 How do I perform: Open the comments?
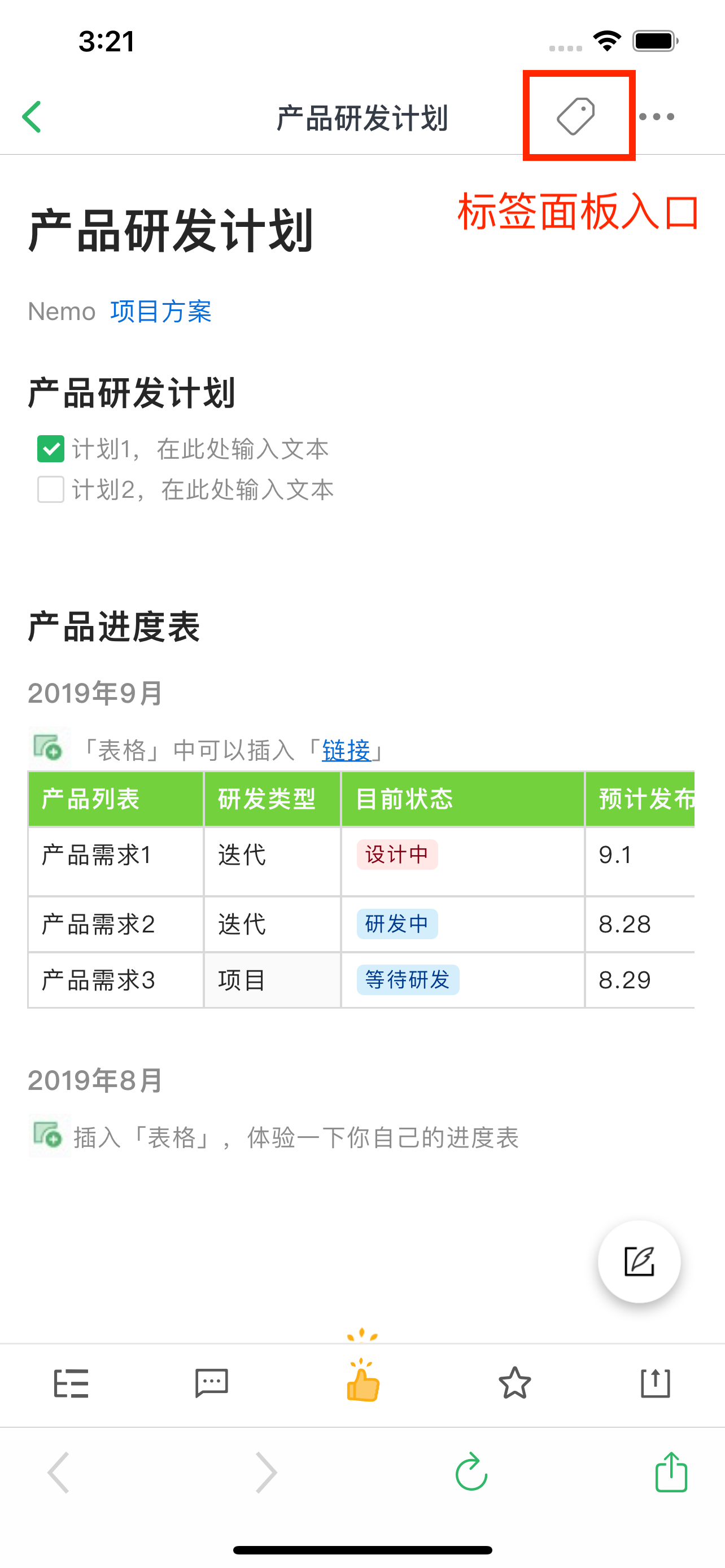(211, 1383)
